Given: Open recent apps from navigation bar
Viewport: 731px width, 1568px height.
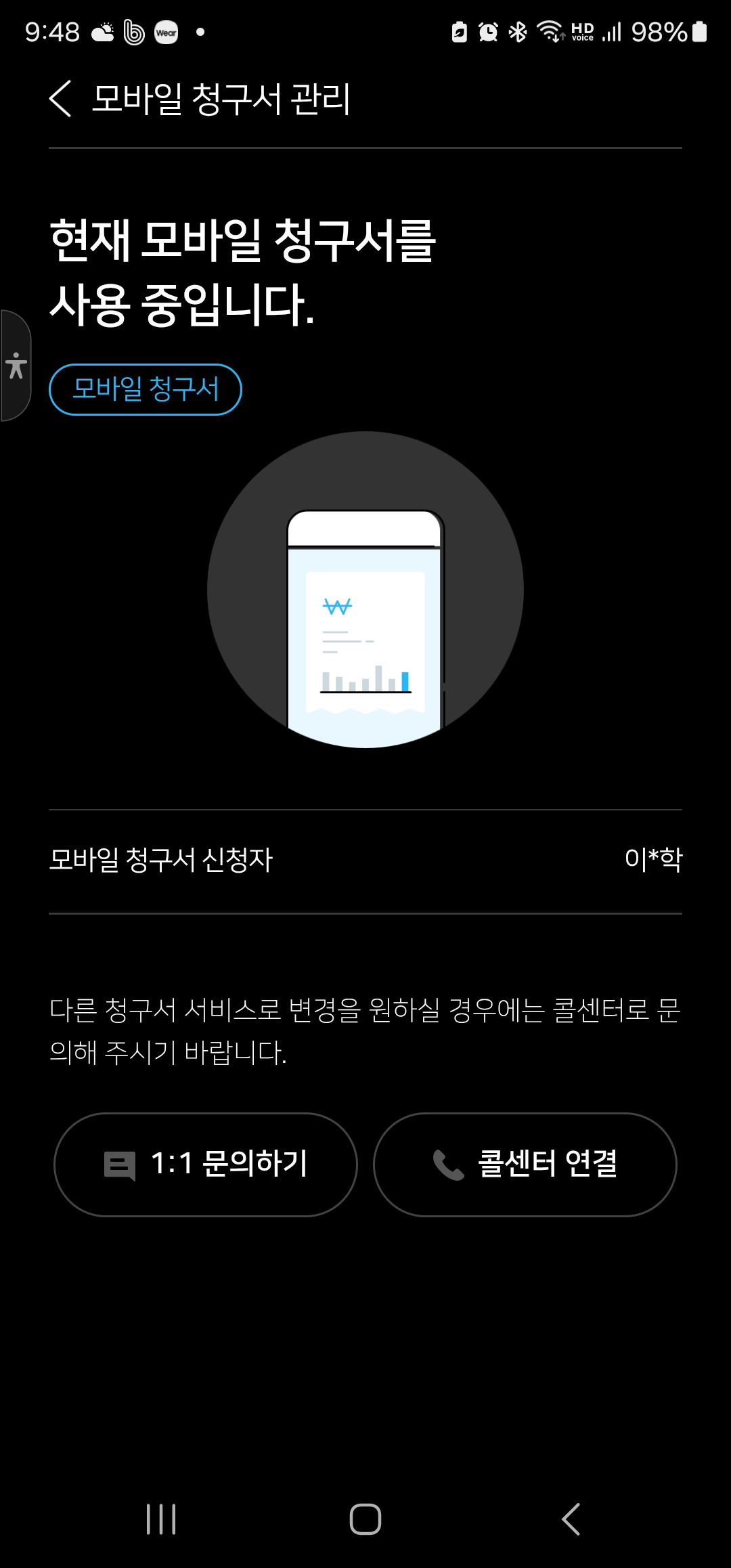Looking at the screenshot, I should 161,1519.
